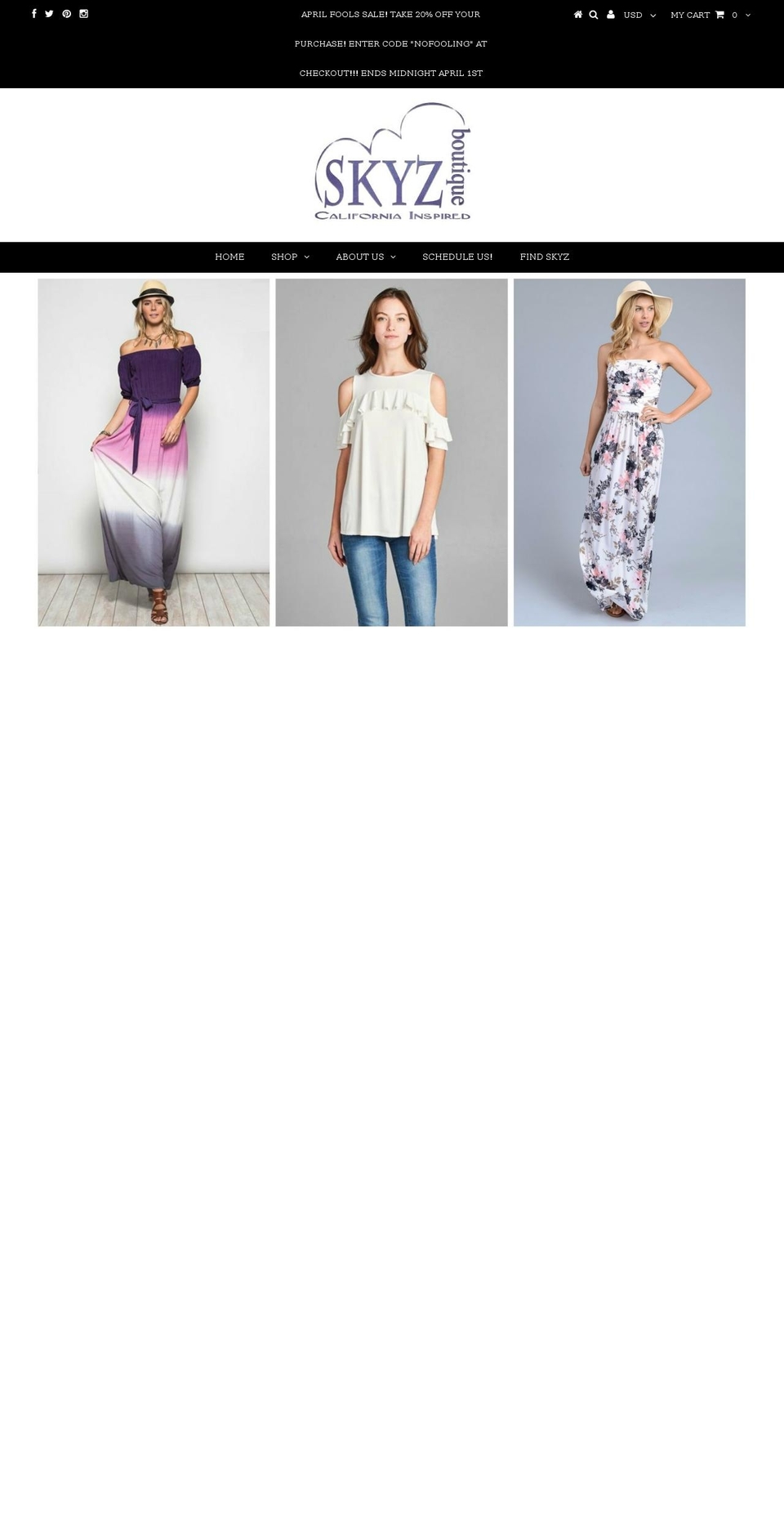Select the HOME navigation item
Viewport: 784px width, 1532px height.
(x=229, y=257)
